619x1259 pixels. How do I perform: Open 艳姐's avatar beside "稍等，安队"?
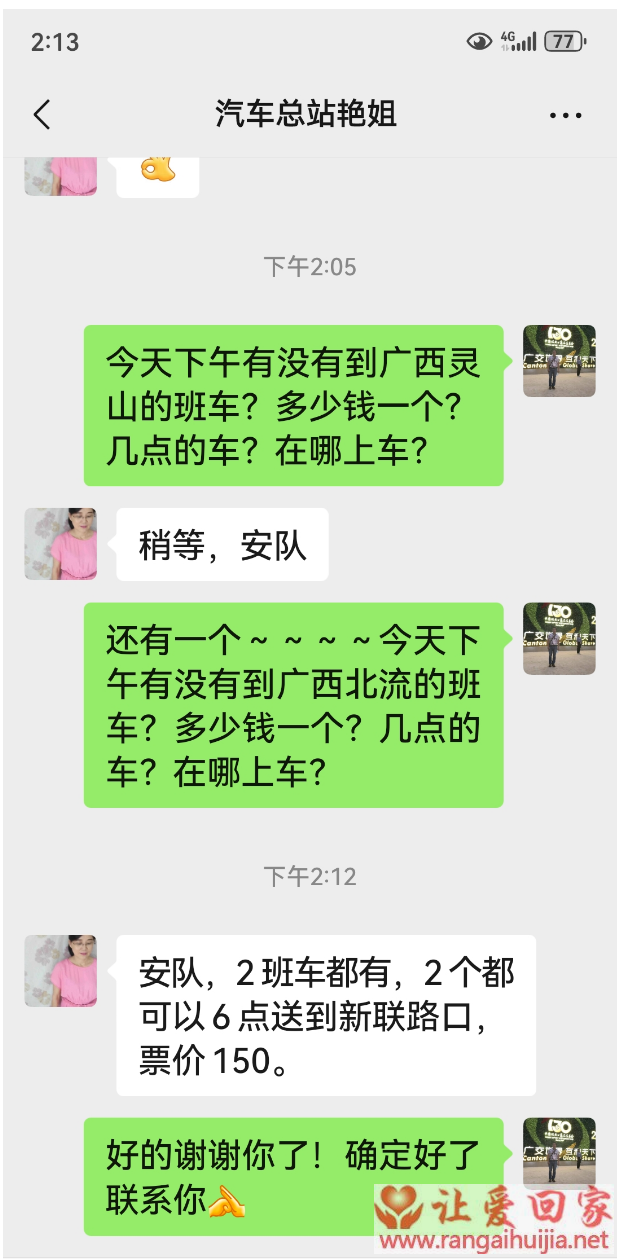click(61, 544)
